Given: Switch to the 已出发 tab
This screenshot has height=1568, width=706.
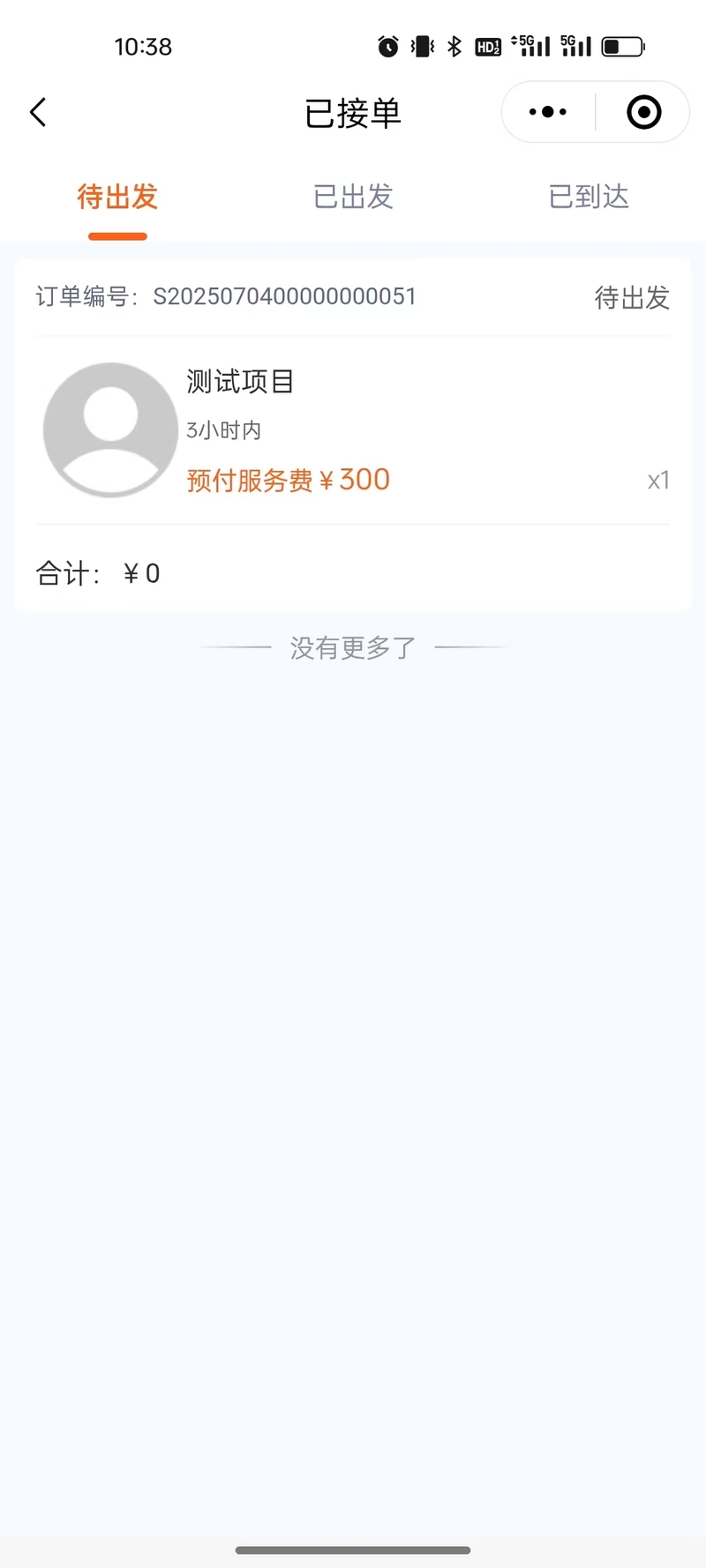Looking at the screenshot, I should (x=353, y=196).
